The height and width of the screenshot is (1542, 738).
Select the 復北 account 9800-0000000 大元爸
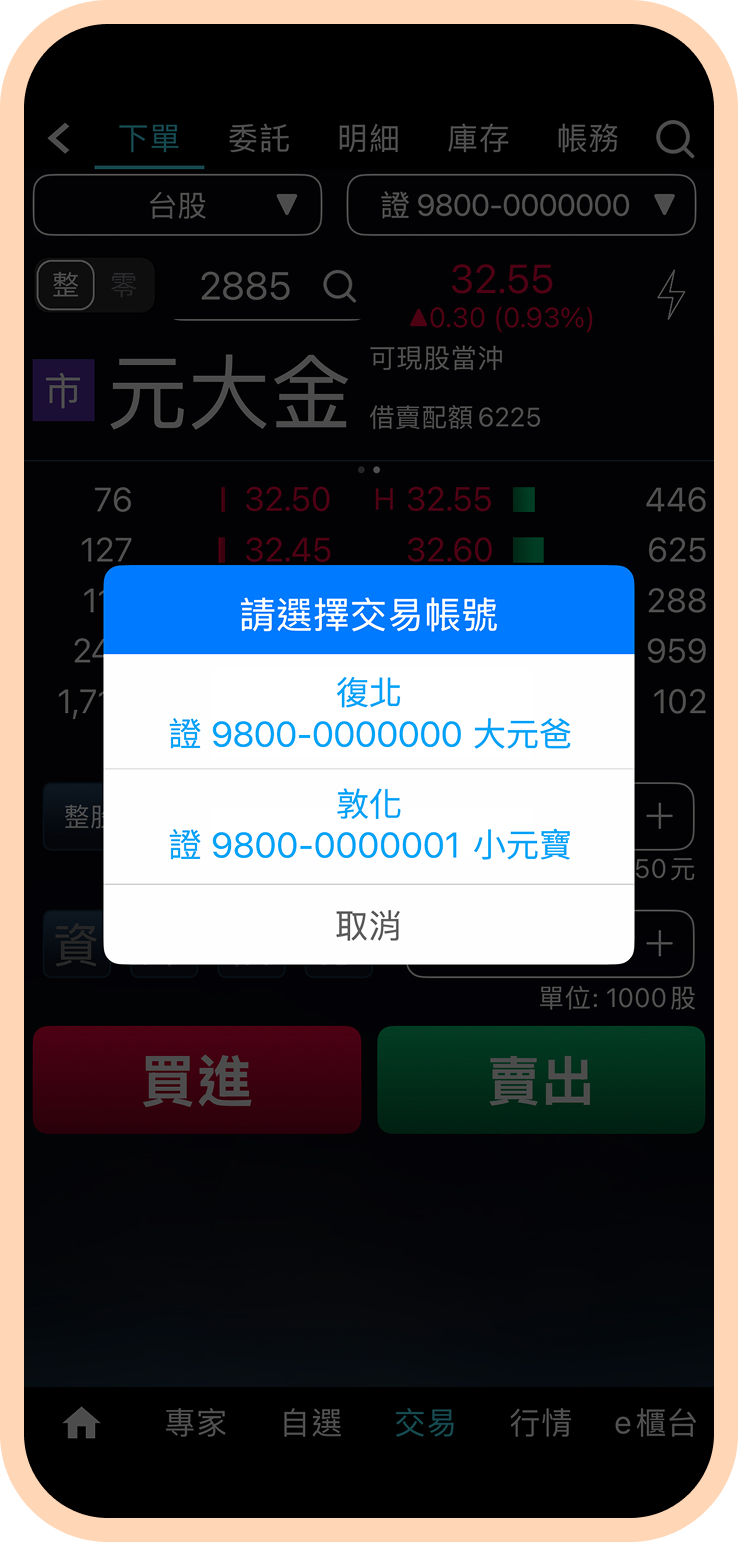click(x=369, y=713)
